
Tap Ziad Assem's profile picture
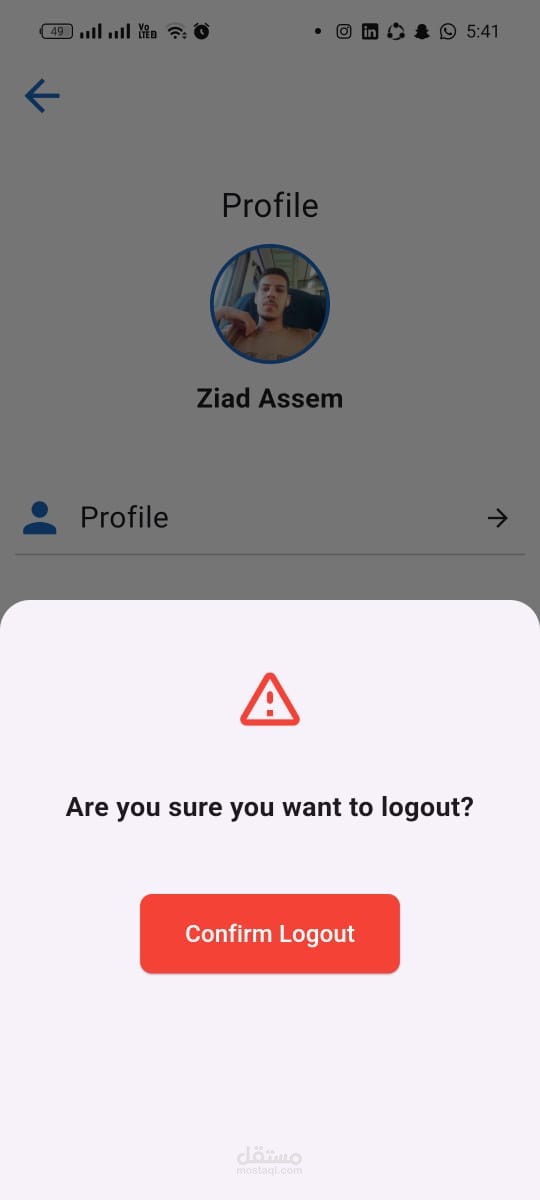tap(270, 304)
